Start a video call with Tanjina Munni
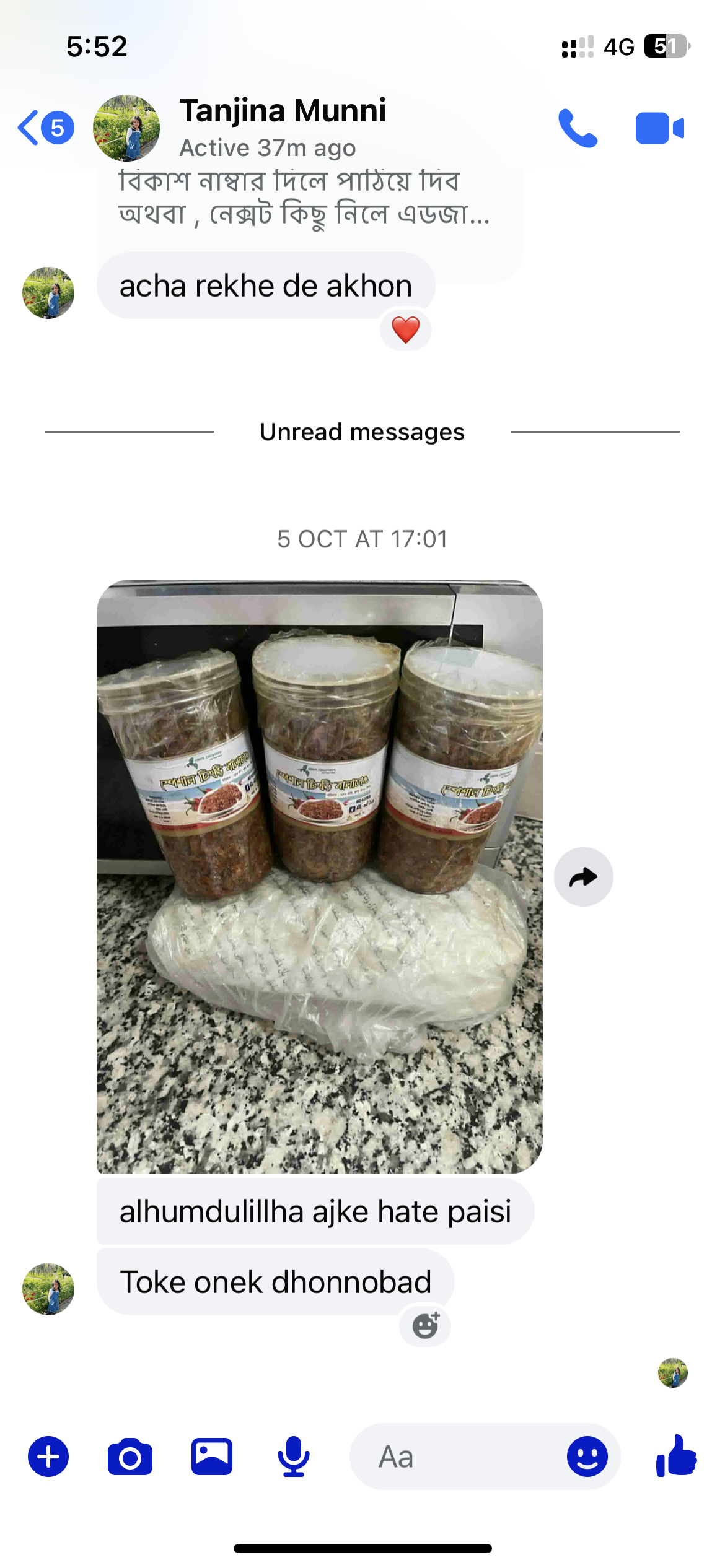Screen dimensions: 725x1568 pos(659,128)
